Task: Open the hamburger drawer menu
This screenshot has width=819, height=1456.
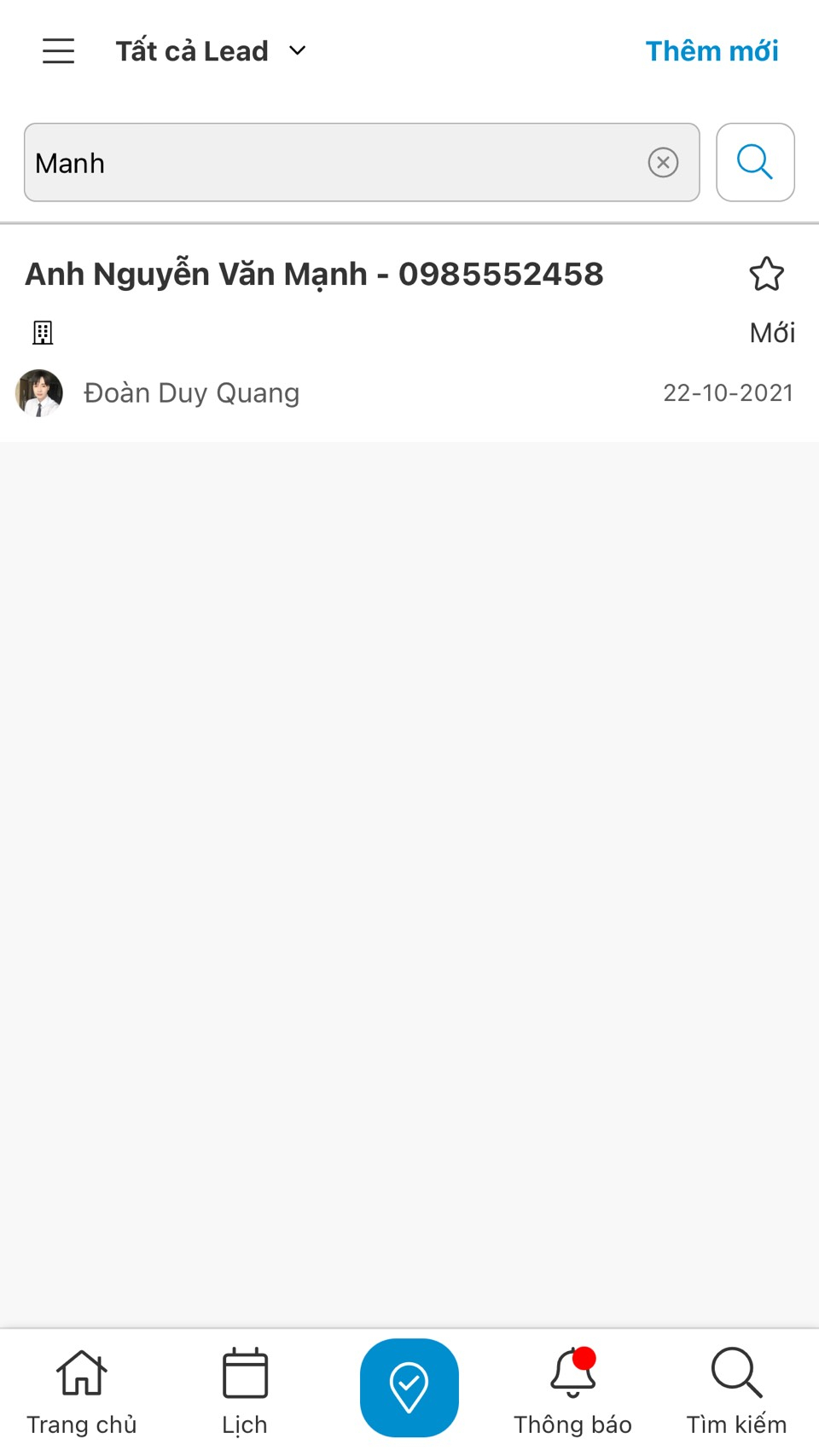Action: pyautogui.click(x=59, y=51)
